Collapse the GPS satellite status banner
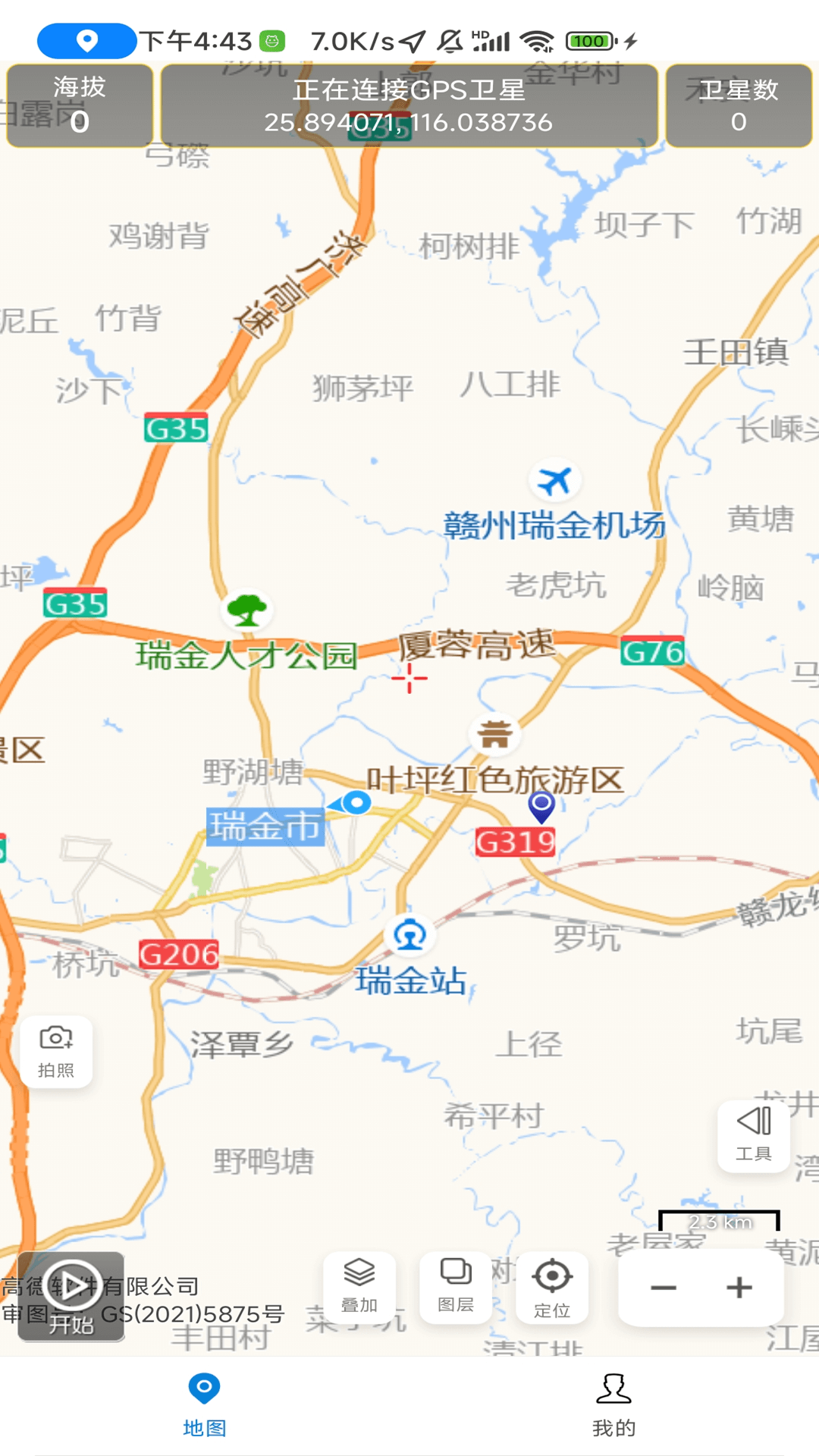819x1456 pixels. [409, 106]
